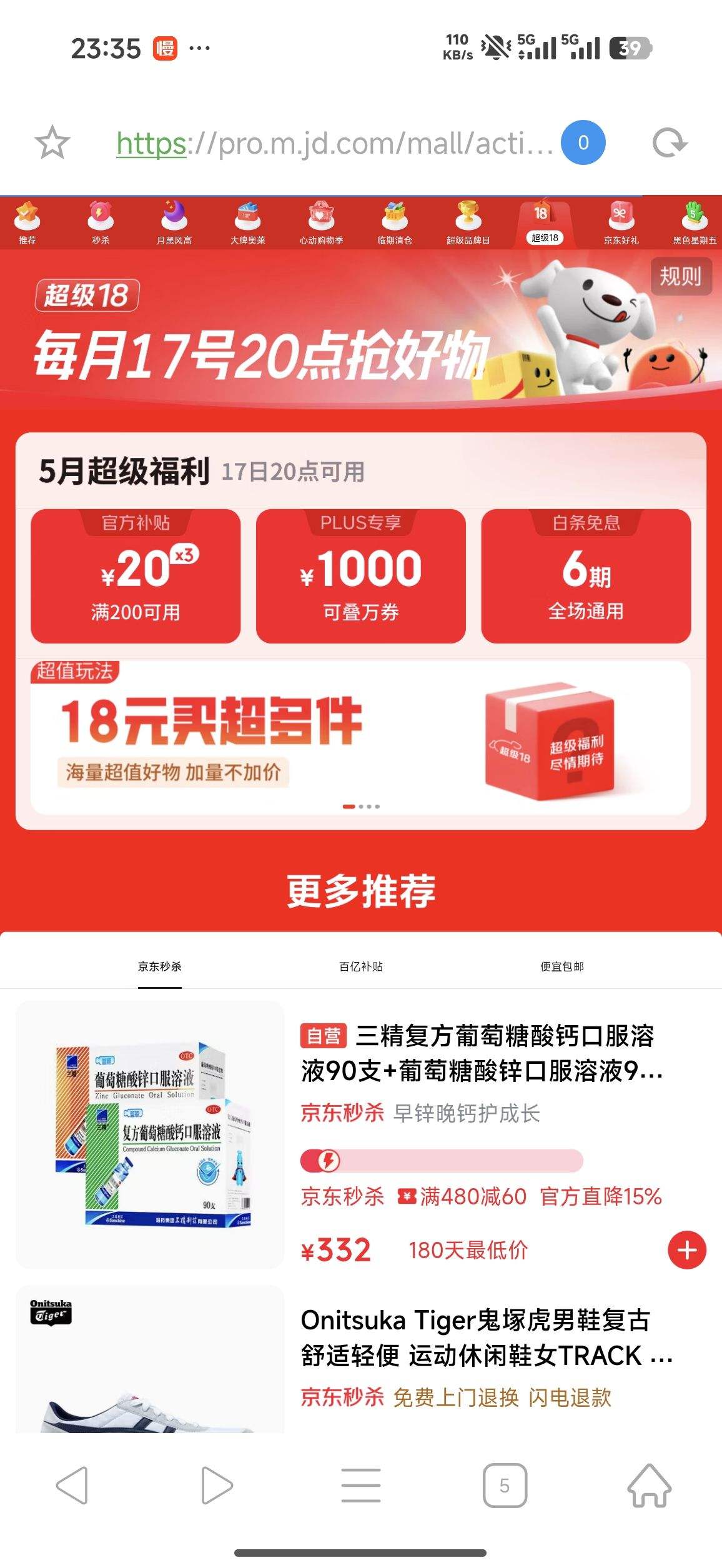Image resolution: width=722 pixels, height=1568 pixels.
Task: Tap the URL address bar
Action: click(x=335, y=143)
